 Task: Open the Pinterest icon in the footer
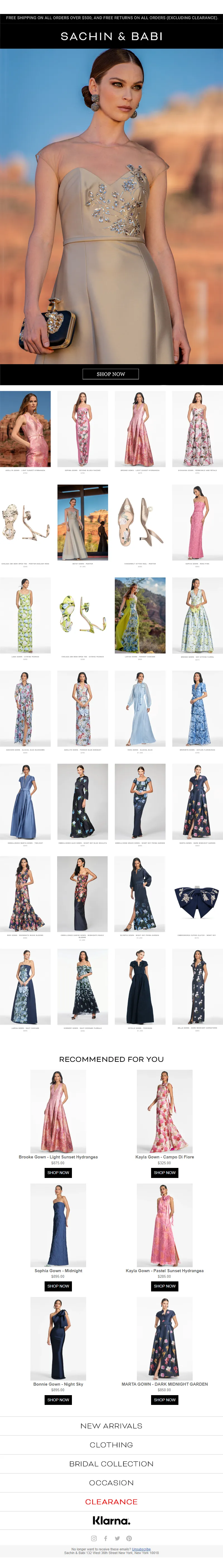[x=129, y=1538]
